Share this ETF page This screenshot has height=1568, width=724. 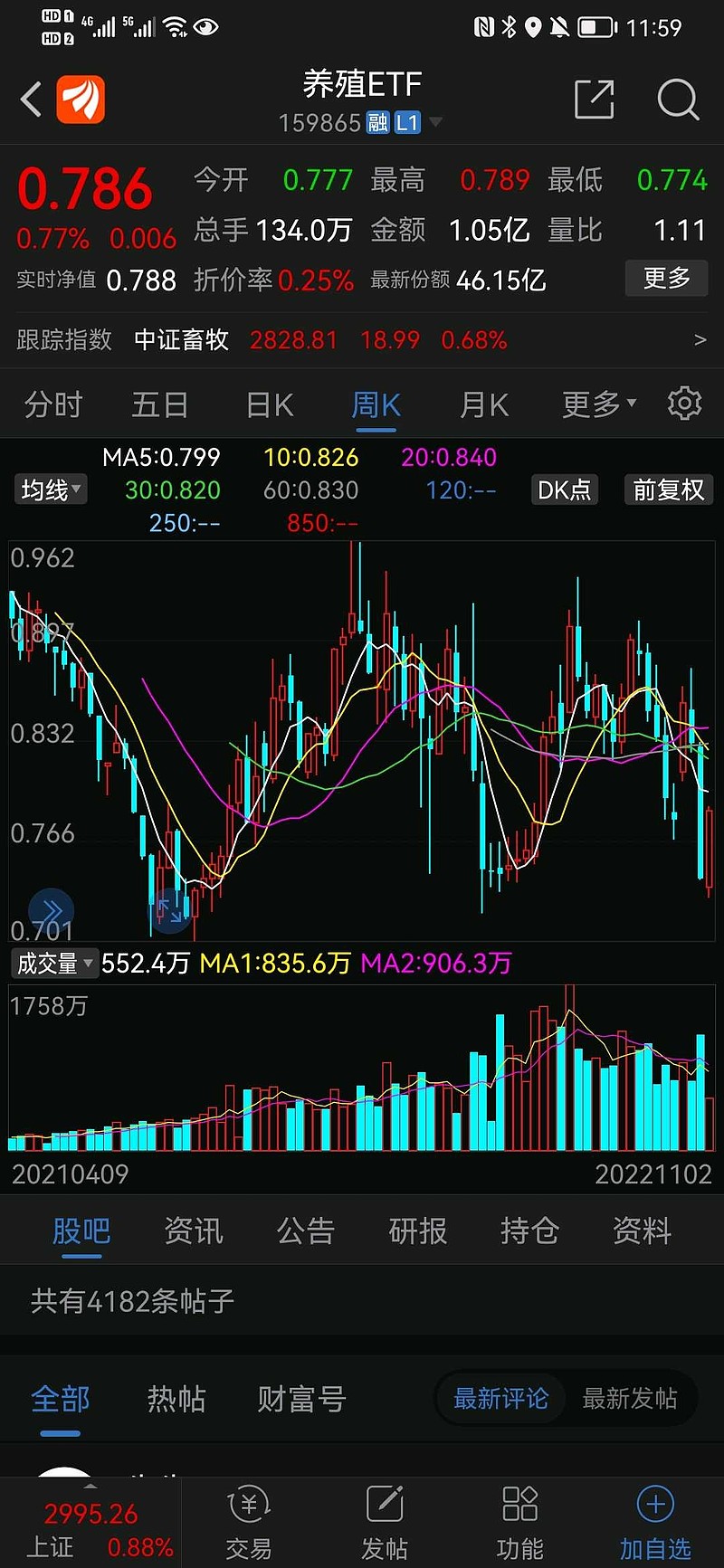coord(595,99)
